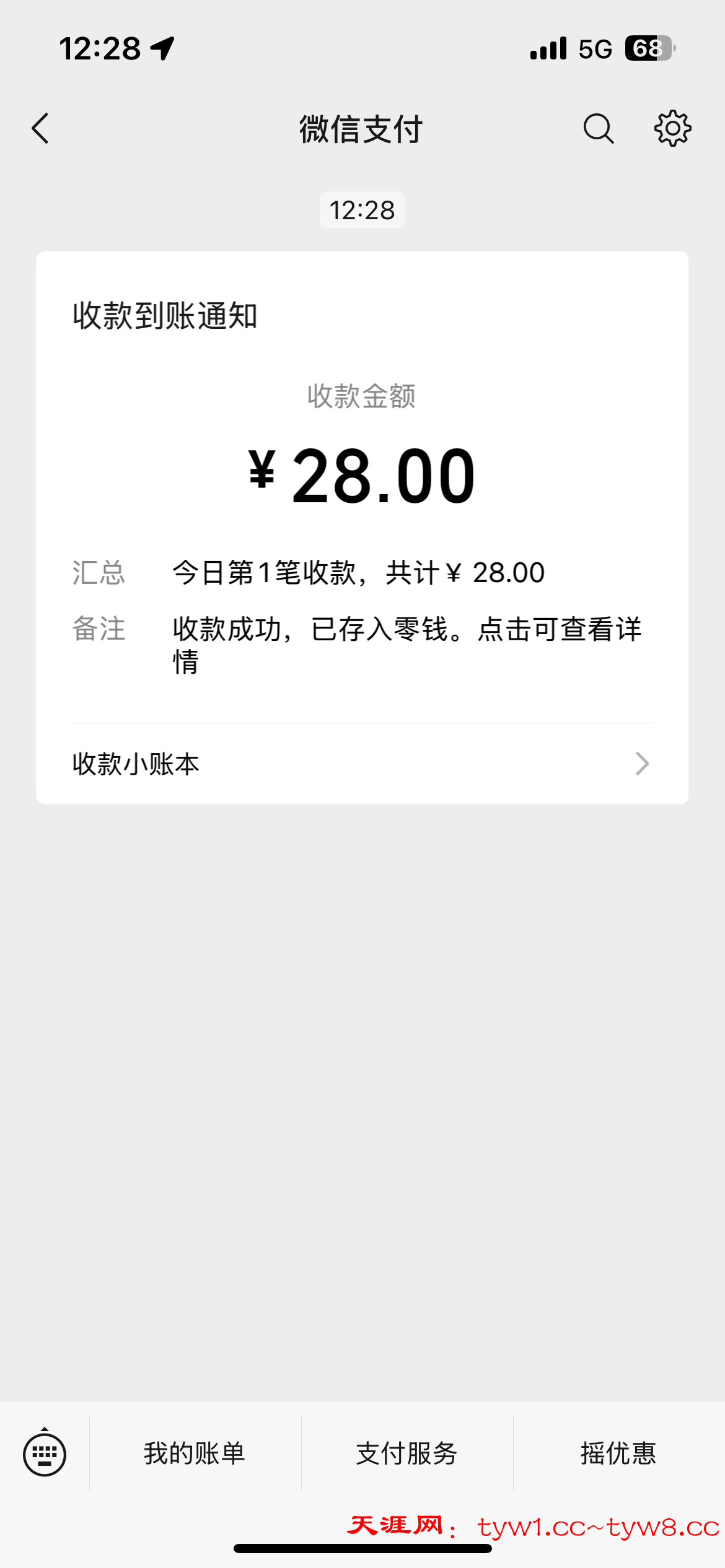Tap the location arrow in the status bar
Viewport: 725px width, 1568px height.
click(162, 49)
